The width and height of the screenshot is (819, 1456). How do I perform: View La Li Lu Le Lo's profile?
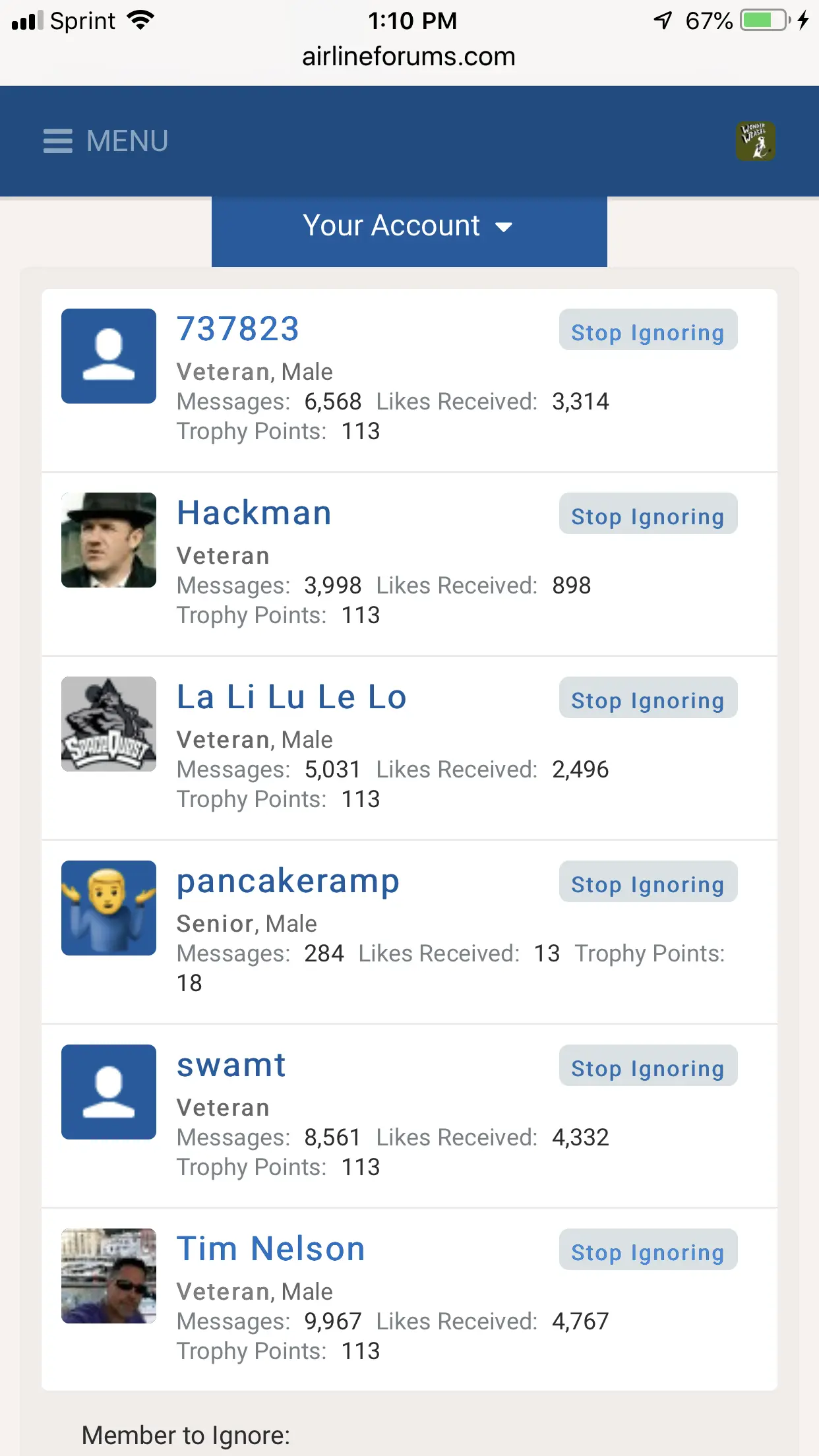(x=291, y=697)
